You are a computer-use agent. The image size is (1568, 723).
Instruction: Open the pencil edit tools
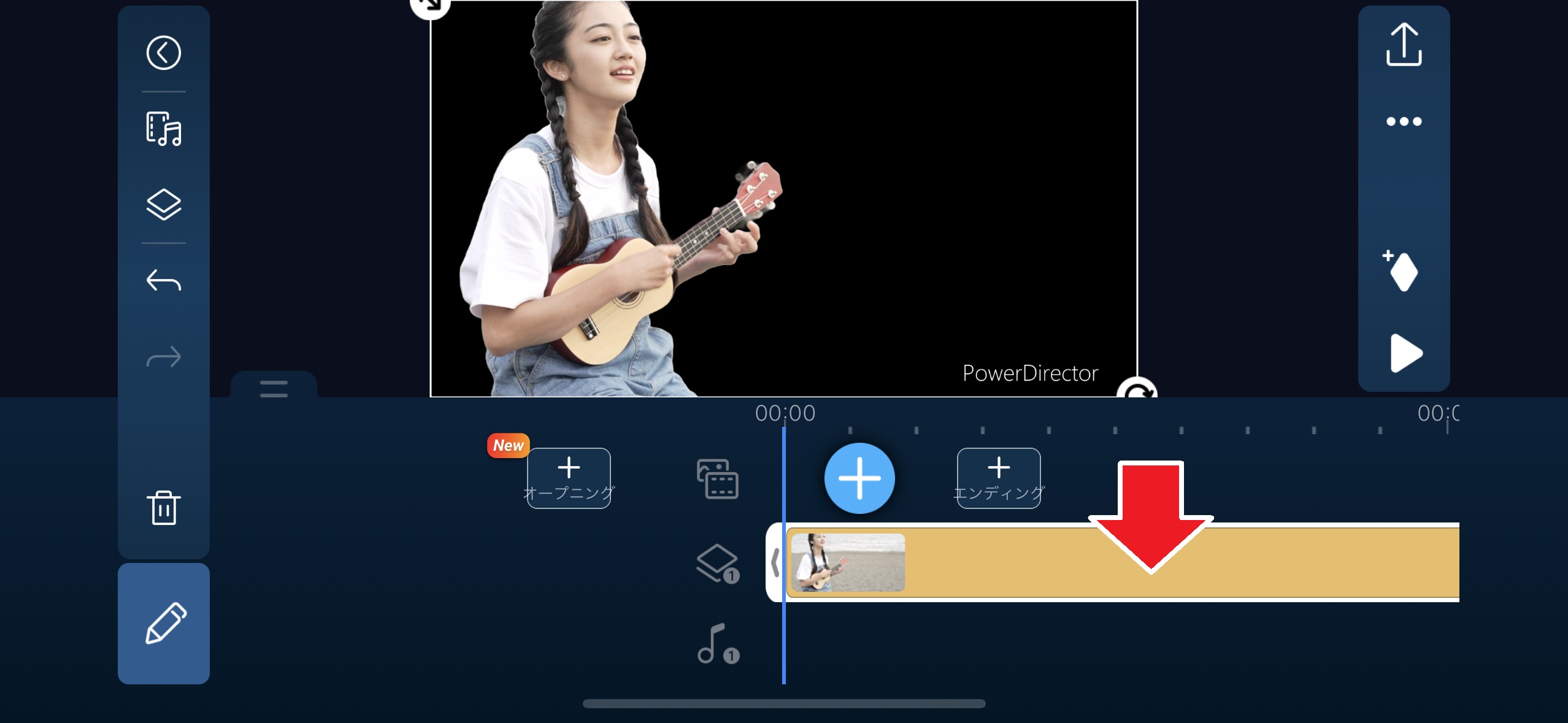[163, 623]
